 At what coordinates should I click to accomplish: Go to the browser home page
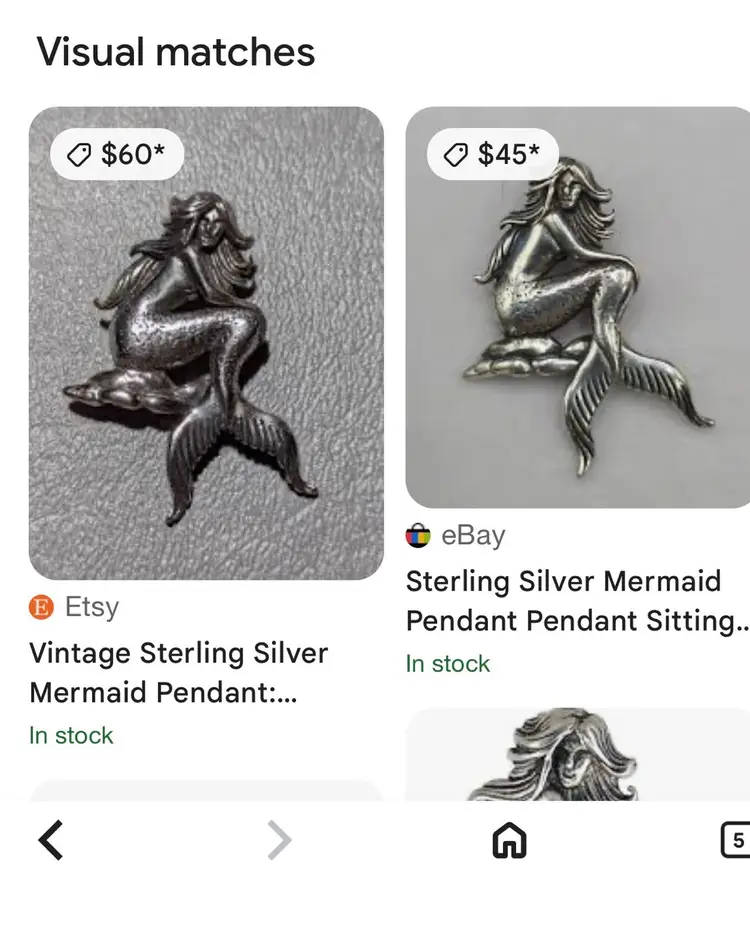point(509,841)
